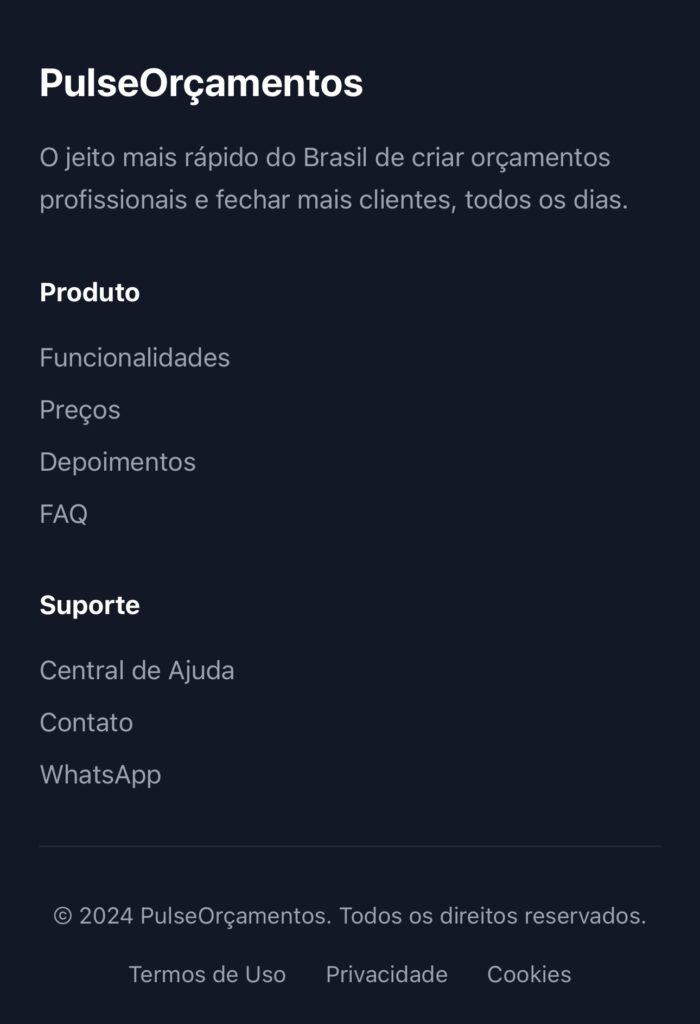View the Cookies policy
The image size is (700, 1024).
coord(529,974)
